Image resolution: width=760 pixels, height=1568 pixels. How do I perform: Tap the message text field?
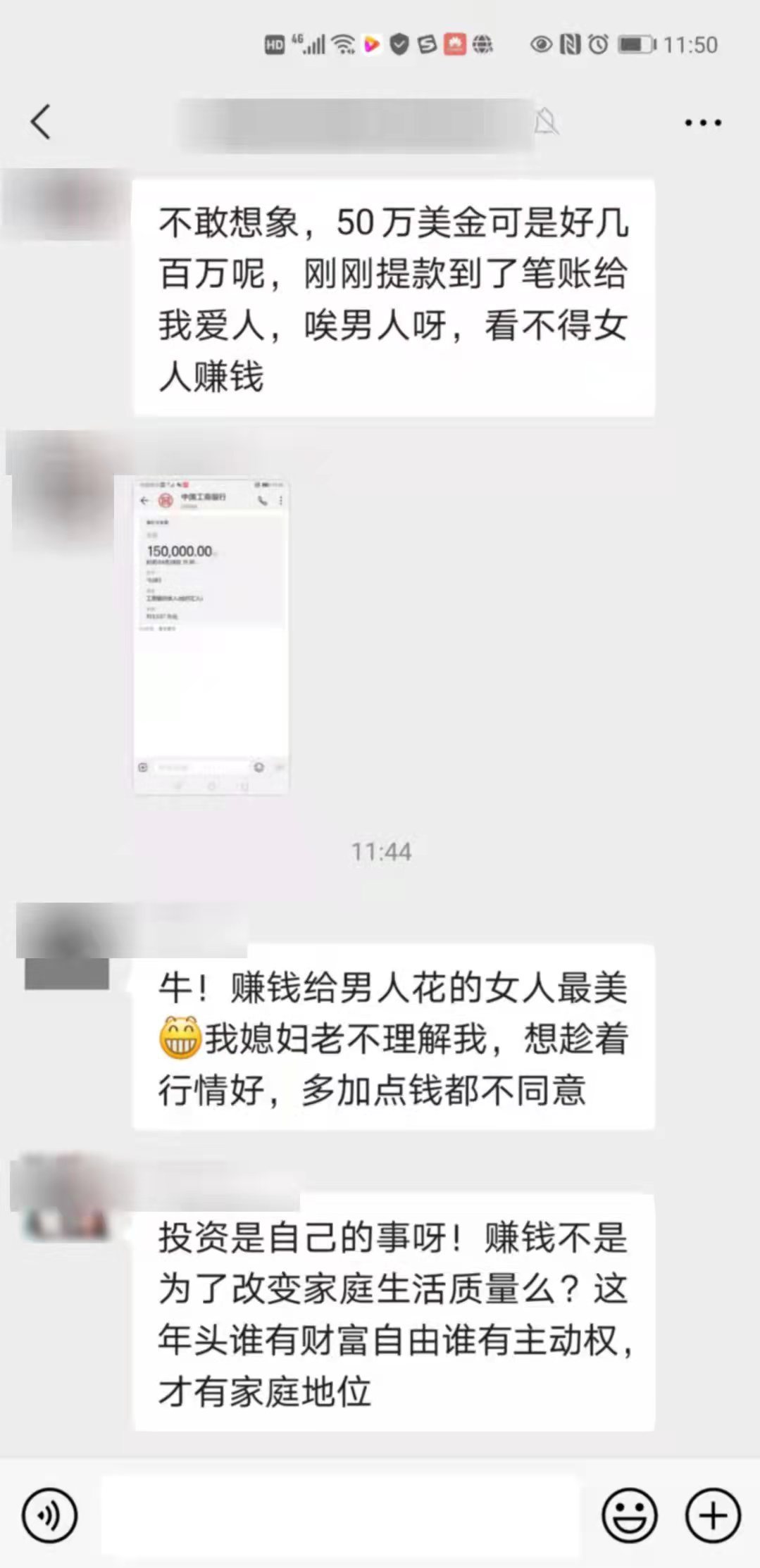[x=339, y=1515]
